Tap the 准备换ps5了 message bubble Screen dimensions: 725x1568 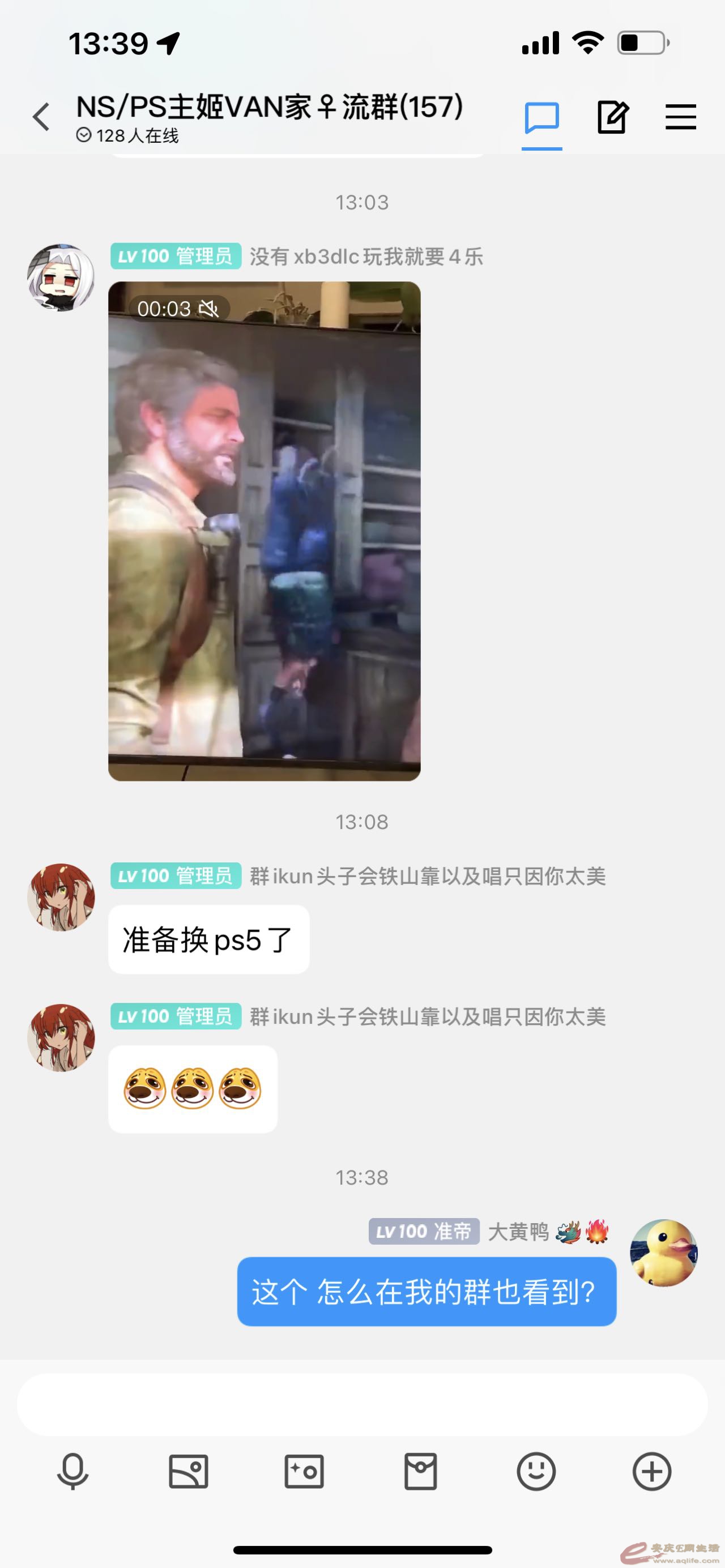click(208, 940)
